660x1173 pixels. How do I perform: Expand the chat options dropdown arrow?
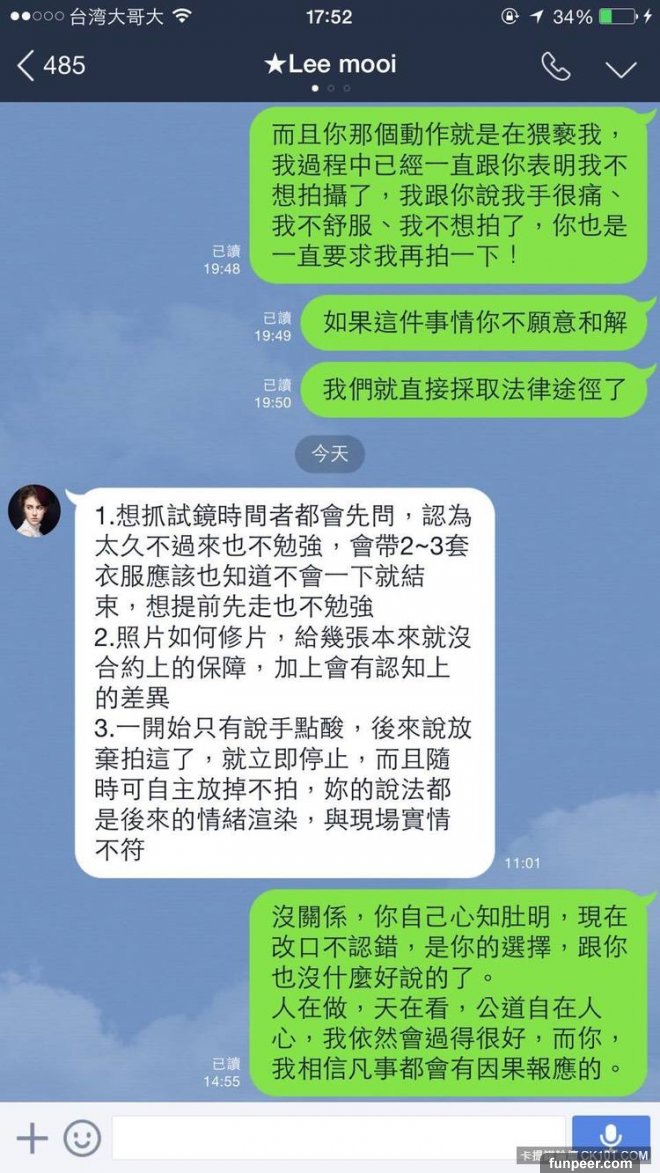(621, 67)
